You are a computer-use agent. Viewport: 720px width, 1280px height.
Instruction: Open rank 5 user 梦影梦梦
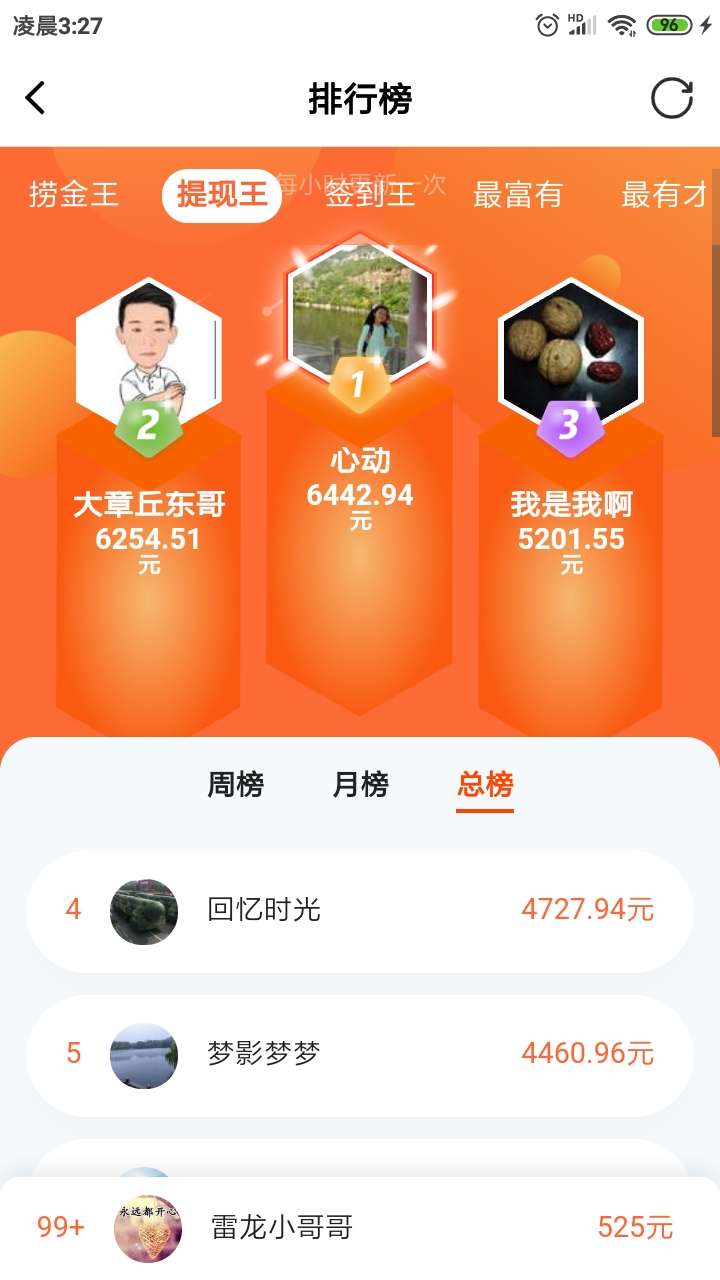pos(359,1054)
